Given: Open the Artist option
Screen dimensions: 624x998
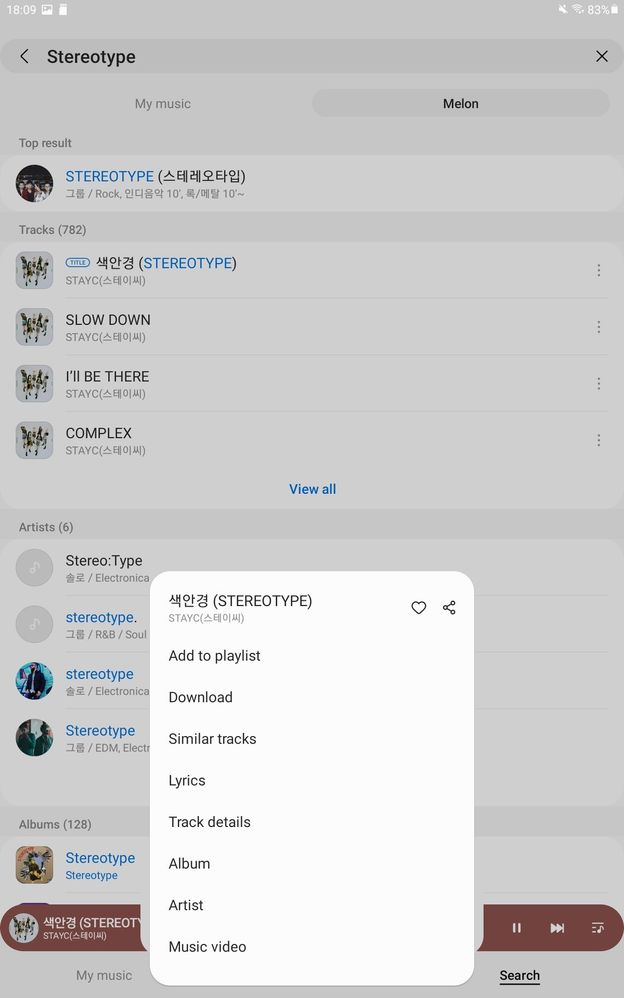Looking at the screenshot, I should click(x=186, y=905).
